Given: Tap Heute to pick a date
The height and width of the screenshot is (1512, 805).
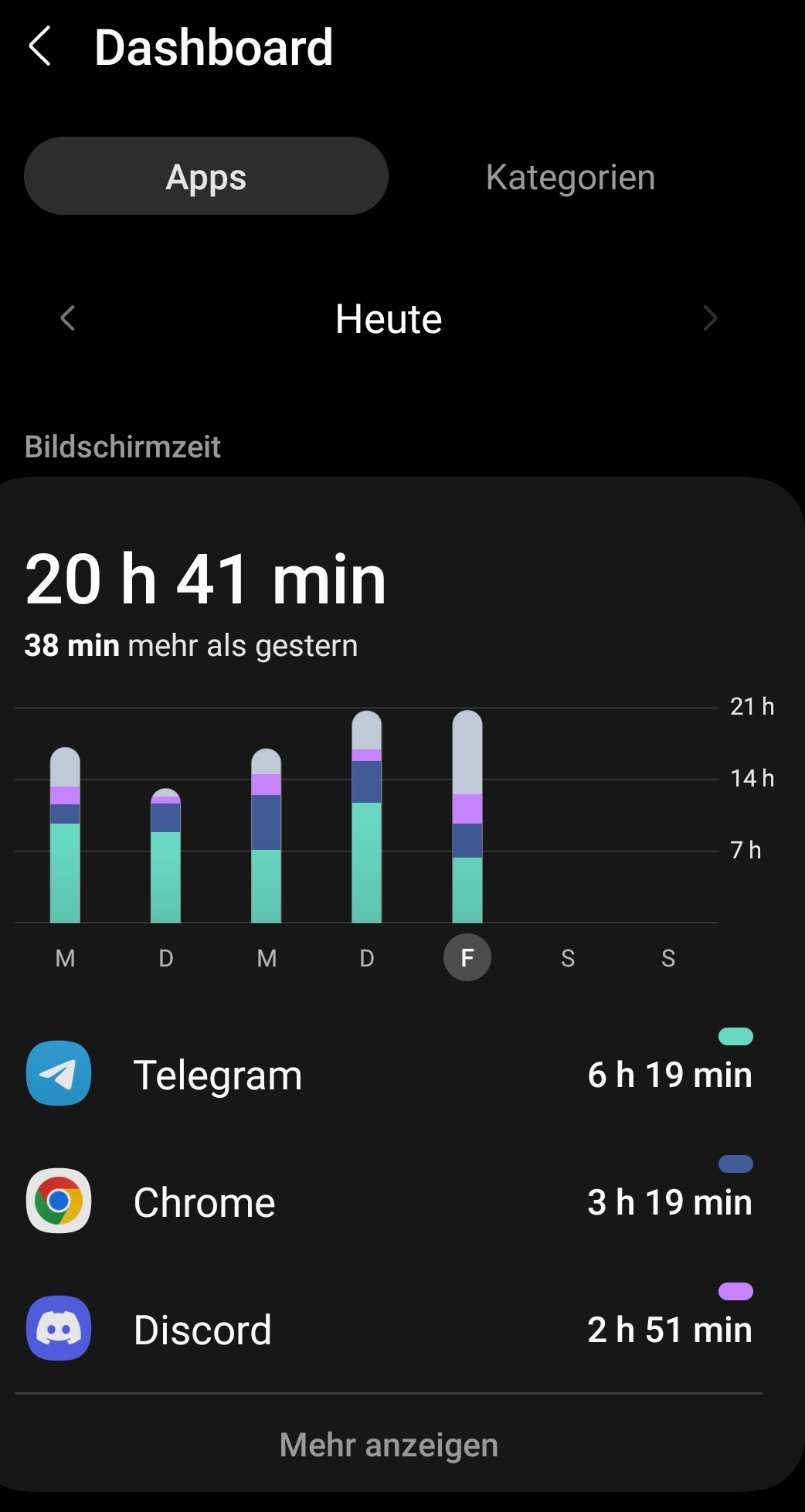Looking at the screenshot, I should (x=388, y=318).
